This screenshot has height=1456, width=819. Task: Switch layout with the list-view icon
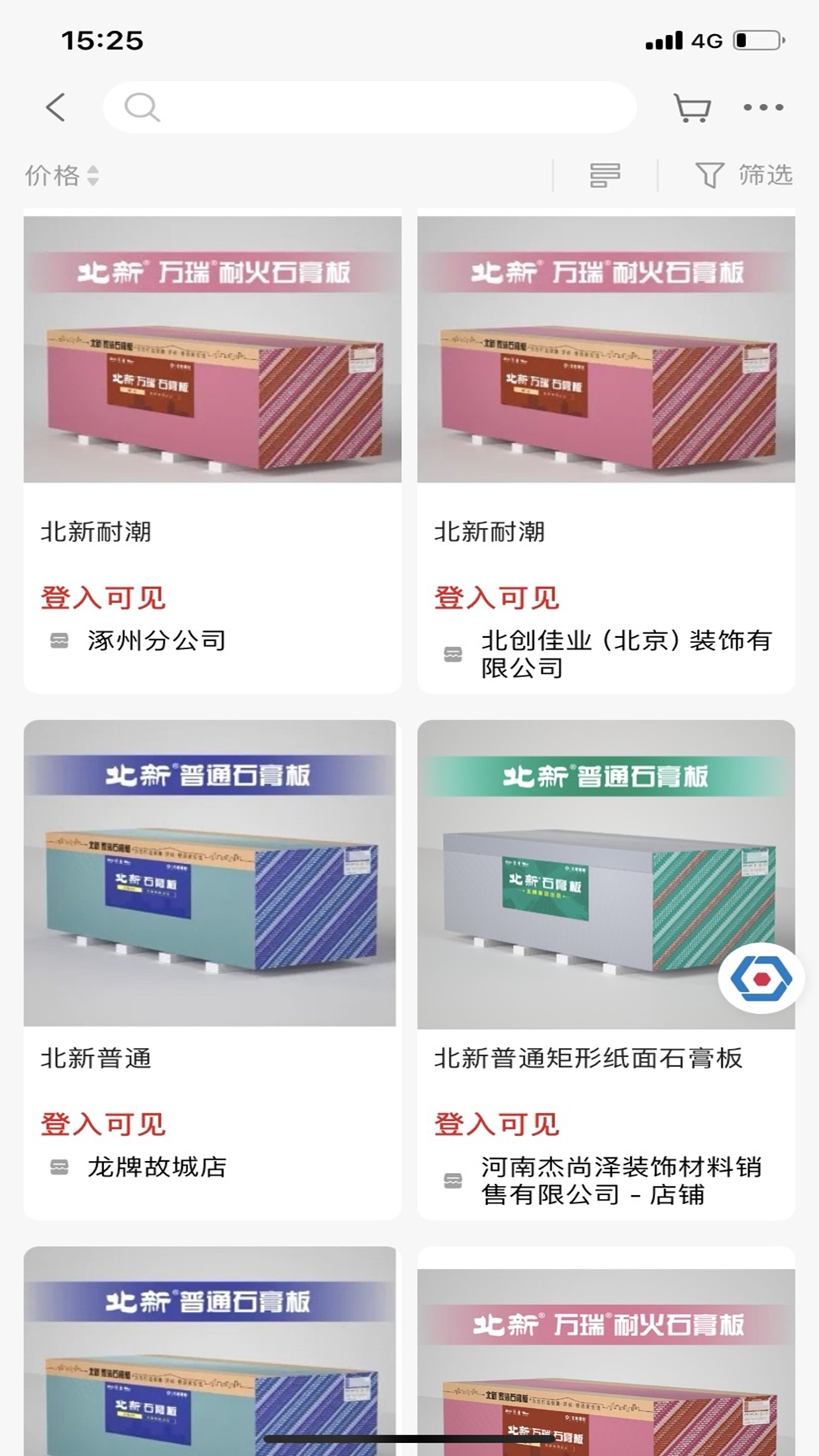pos(603,175)
